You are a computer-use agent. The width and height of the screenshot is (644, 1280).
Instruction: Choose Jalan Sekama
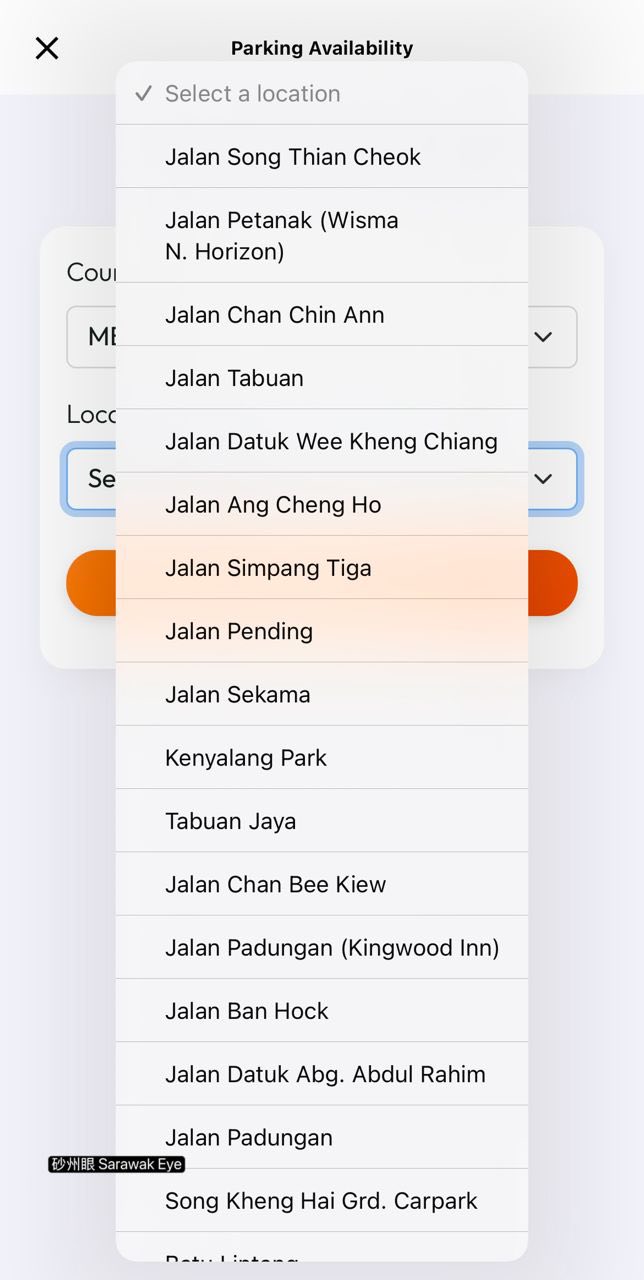(x=238, y=694)
